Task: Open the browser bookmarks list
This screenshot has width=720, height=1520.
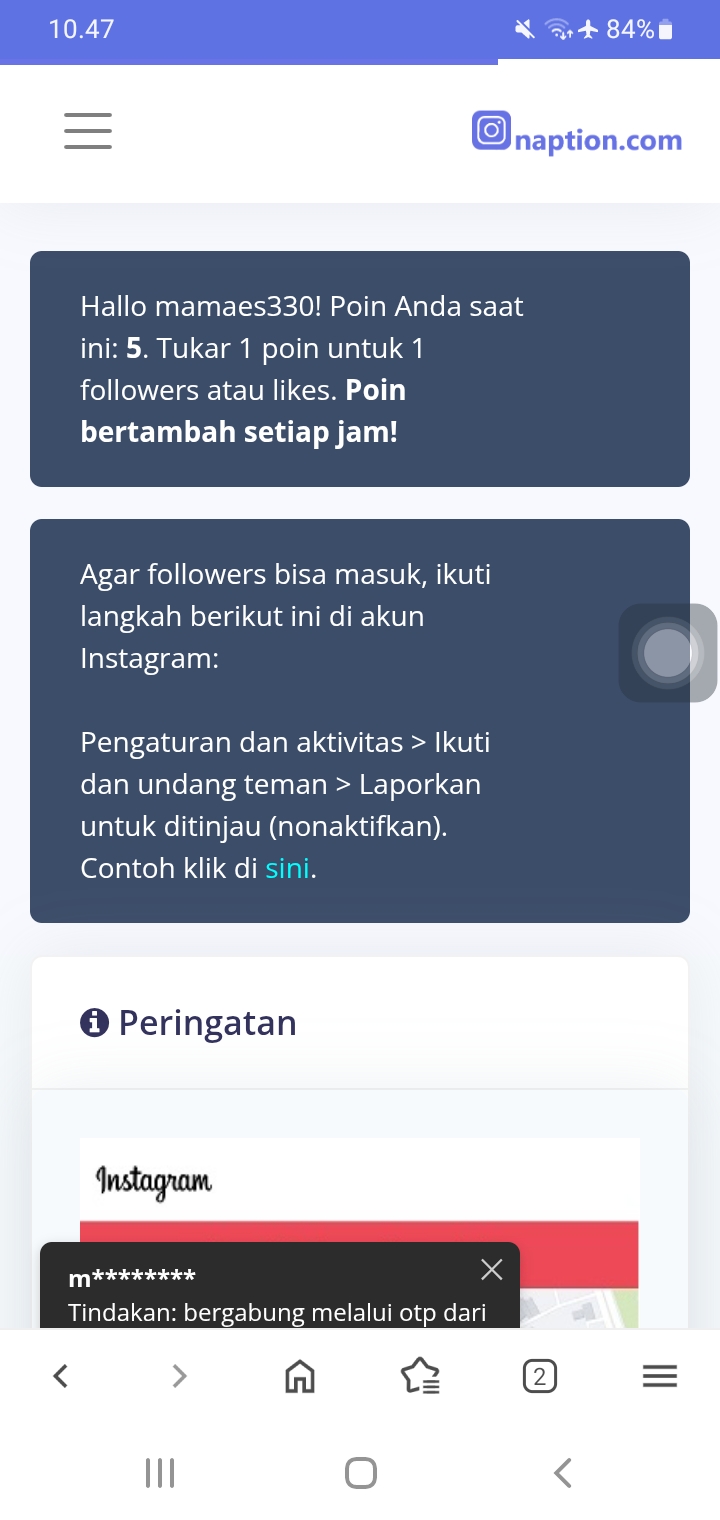Action: [x=420, y=1377]
